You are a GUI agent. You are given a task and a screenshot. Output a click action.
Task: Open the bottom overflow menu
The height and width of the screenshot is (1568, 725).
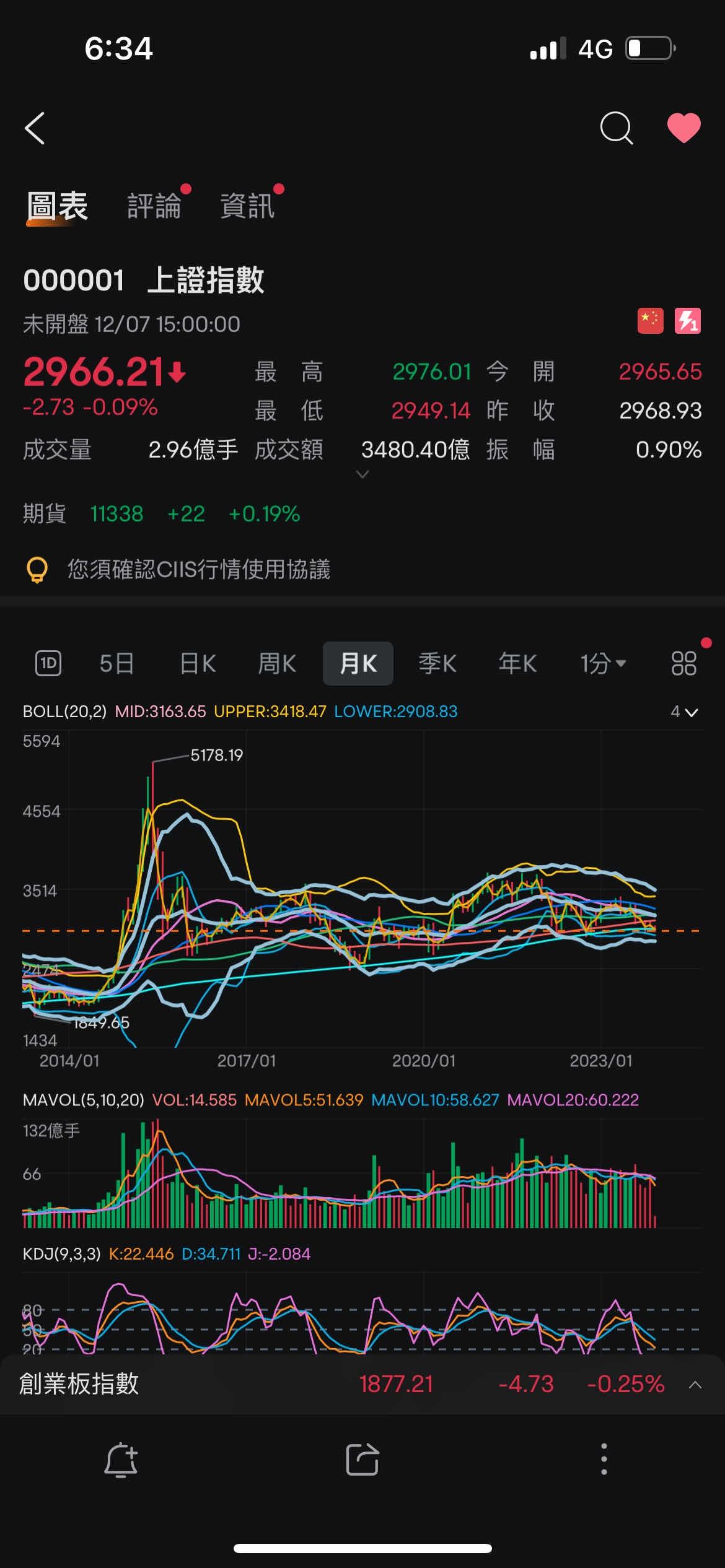pos(604,1460)
